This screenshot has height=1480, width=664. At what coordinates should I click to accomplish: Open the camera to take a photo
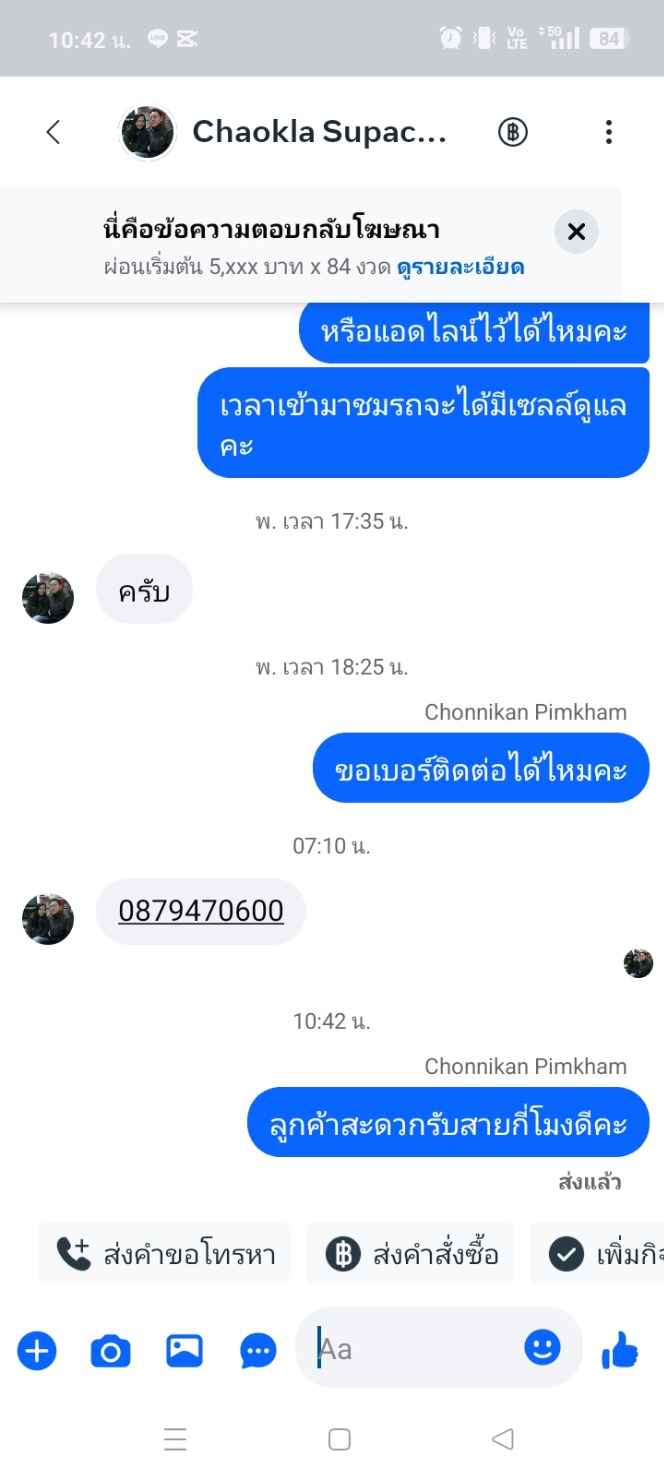[111, 1352]
